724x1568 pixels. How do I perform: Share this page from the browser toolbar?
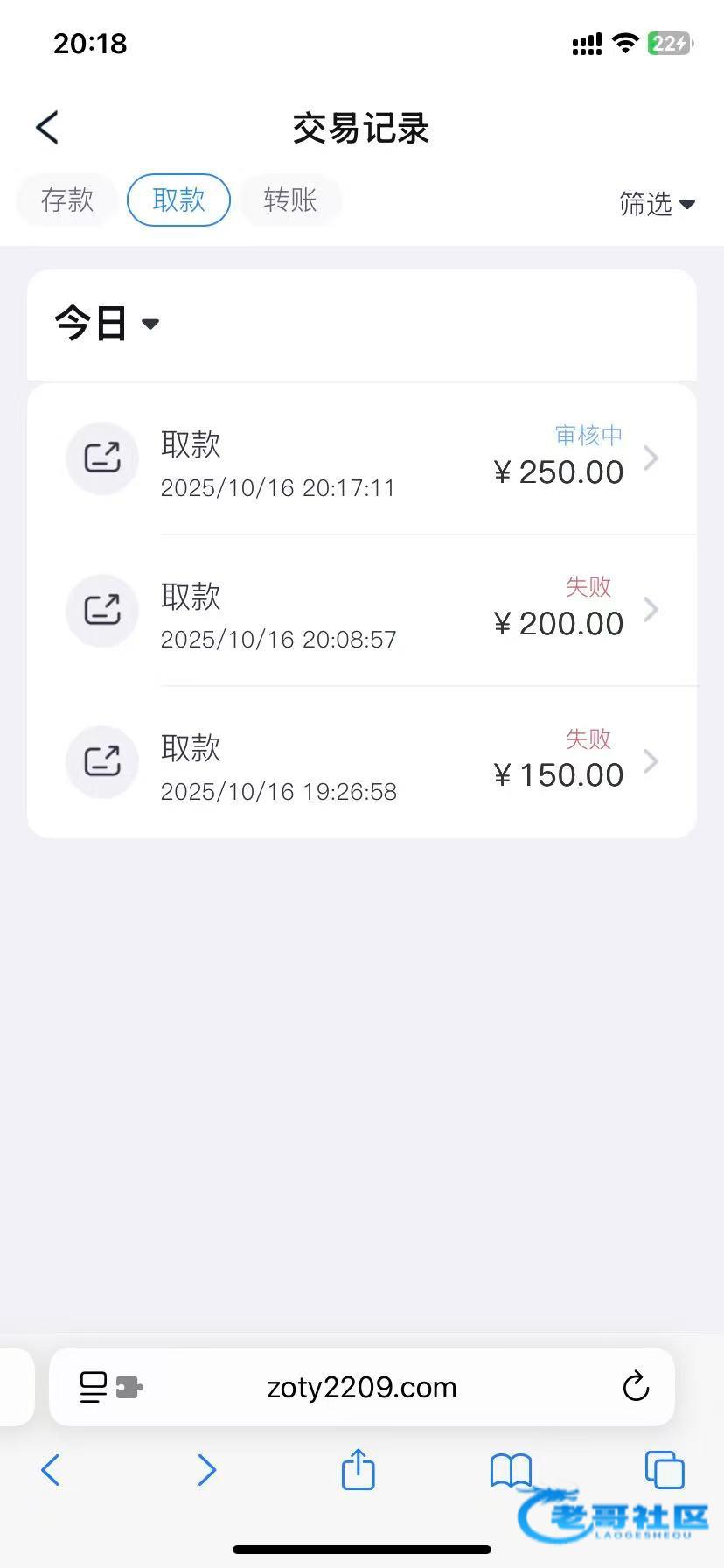tap(358, 1469)
